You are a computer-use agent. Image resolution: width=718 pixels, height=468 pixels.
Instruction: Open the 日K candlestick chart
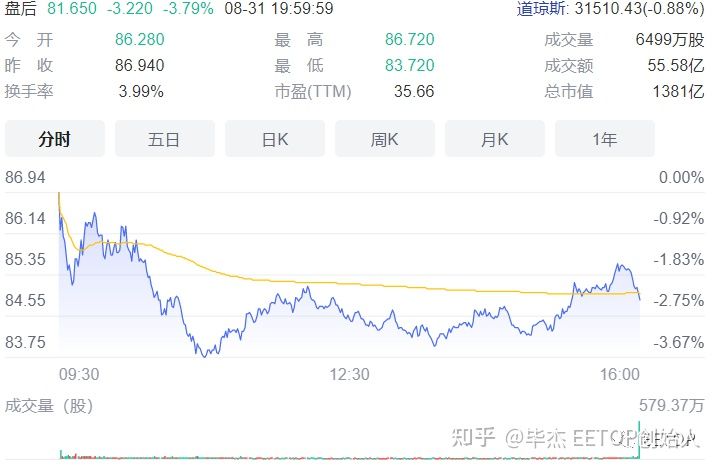[275, 139]
